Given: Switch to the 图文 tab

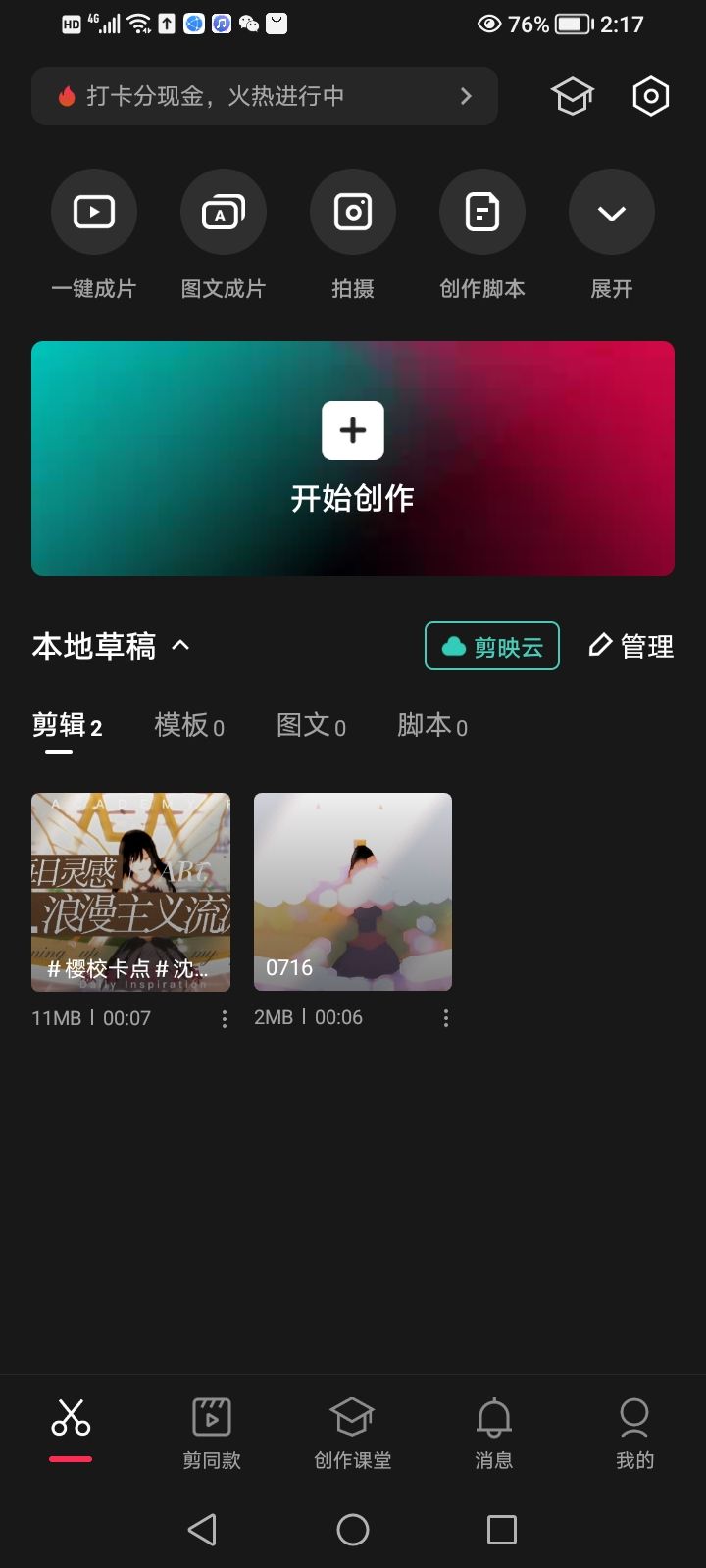Looking at the screenshot, I should (311, 726).
